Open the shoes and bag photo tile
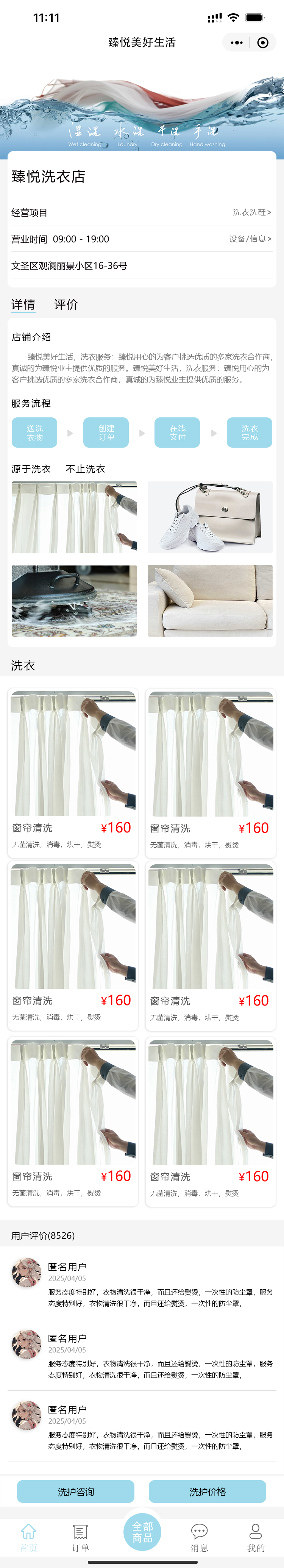284x1568 pixels. (x=210, y=517)
